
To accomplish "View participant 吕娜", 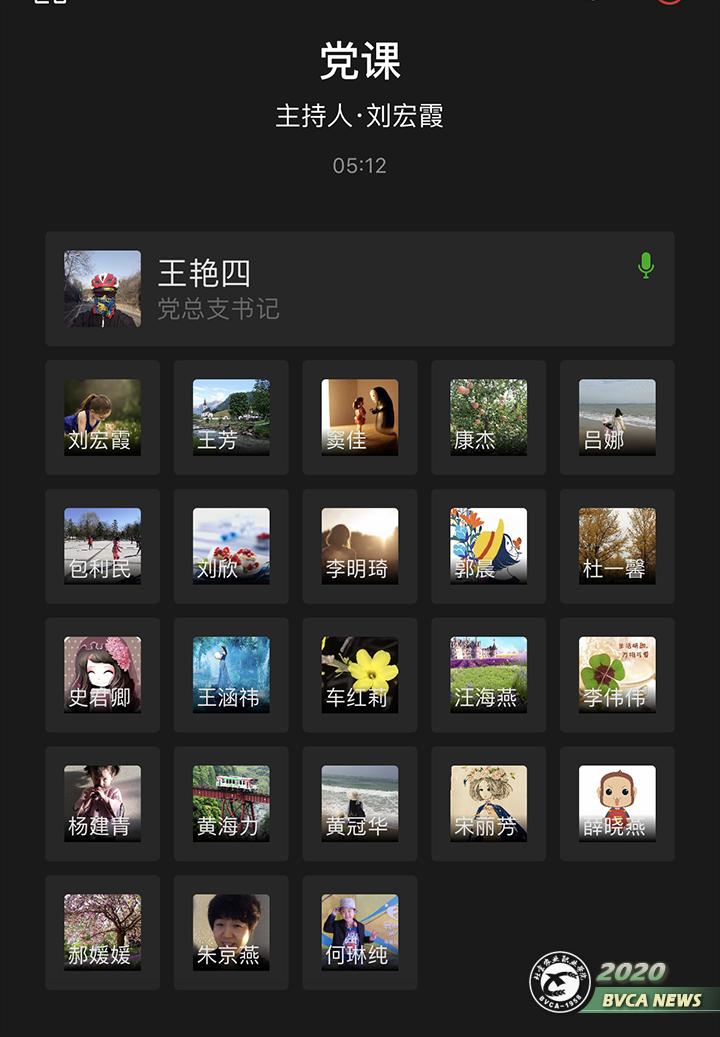I will point(617,417).
